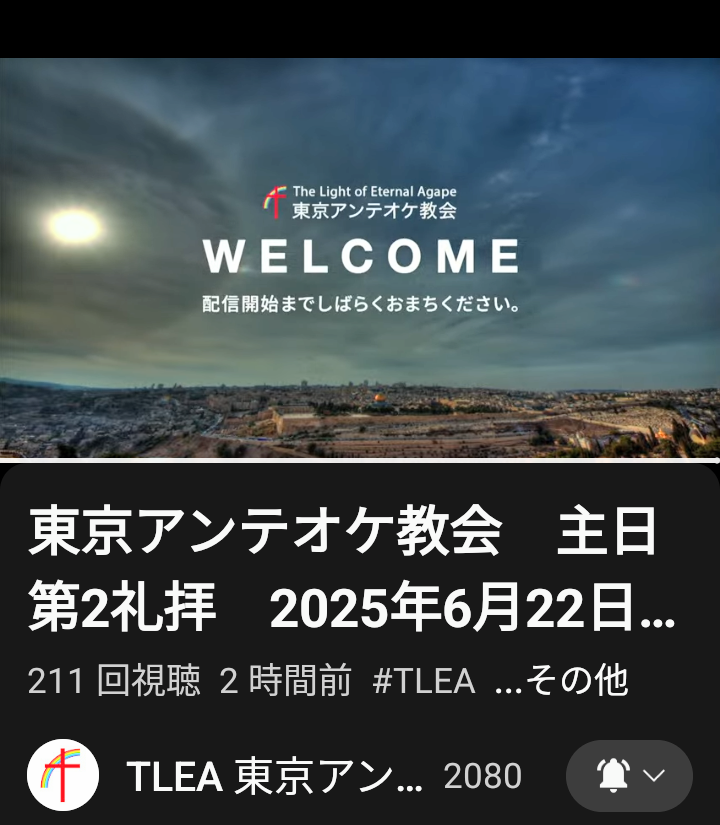
Task: Expand the description with …その他
Action: click(563, 681)
